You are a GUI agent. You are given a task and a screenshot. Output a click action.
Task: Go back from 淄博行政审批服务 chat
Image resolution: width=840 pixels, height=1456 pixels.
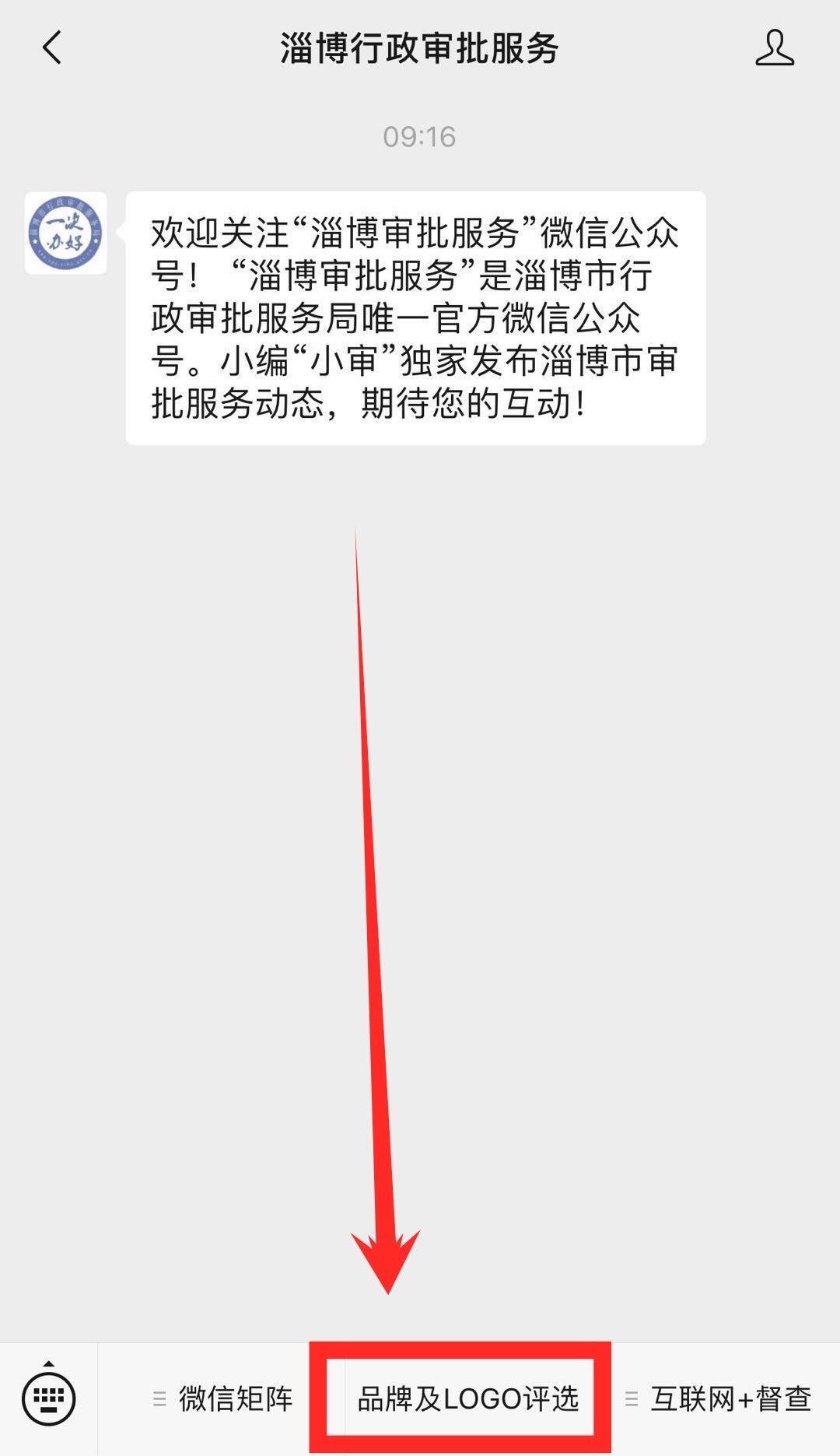(51, 48)
